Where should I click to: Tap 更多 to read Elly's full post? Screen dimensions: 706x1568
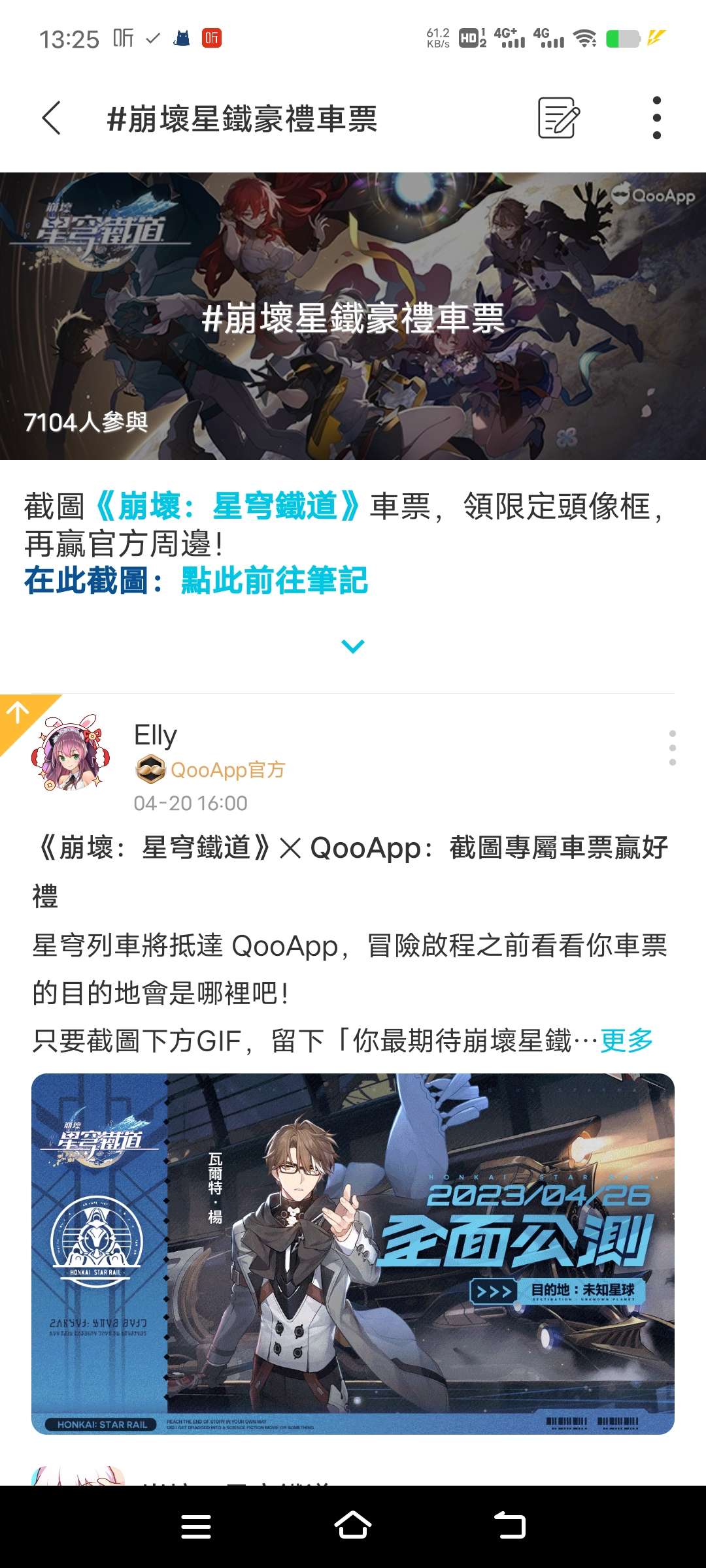tap(626, 1040)
